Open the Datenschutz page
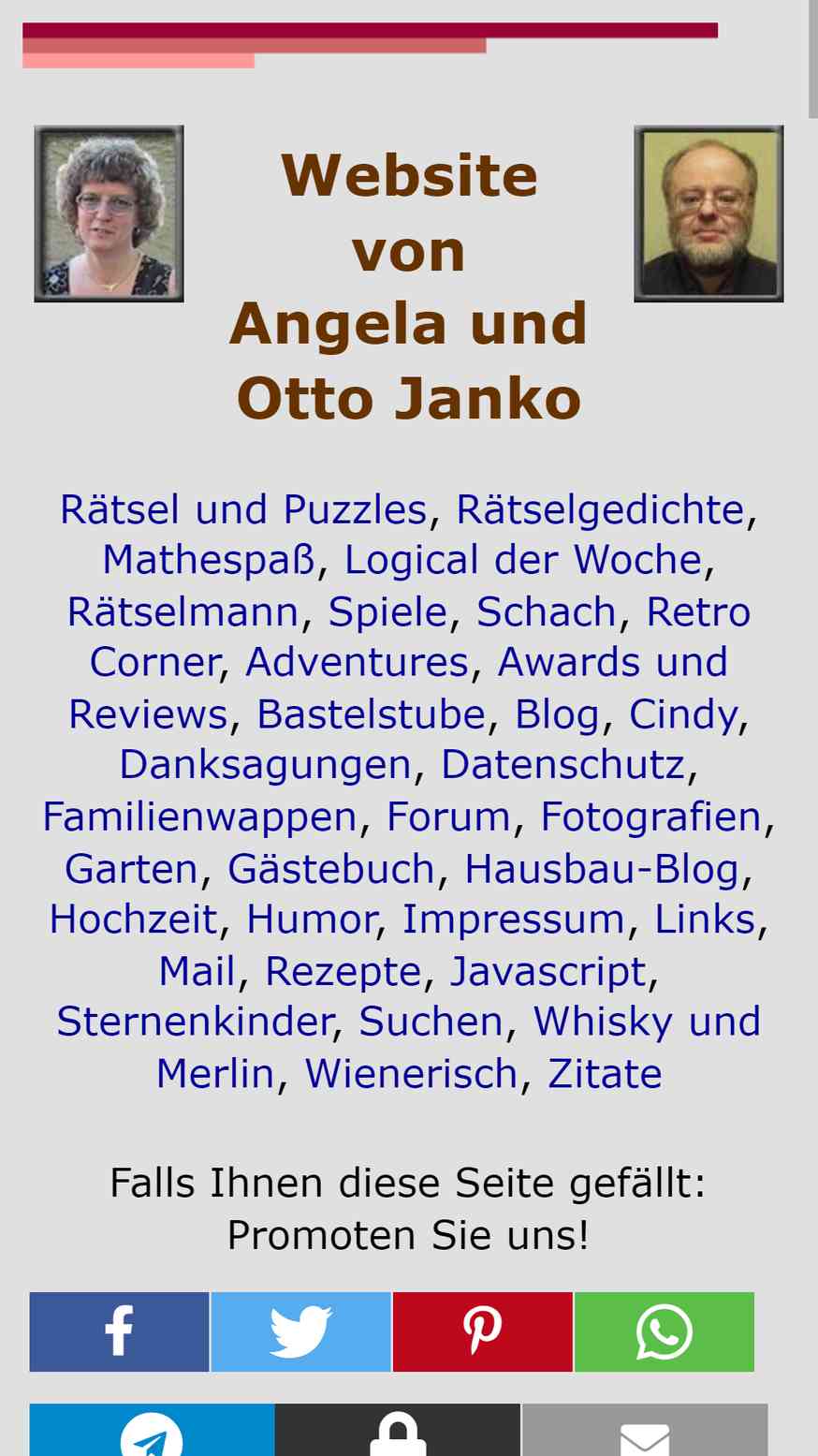Screen dimensions: 818x1456 (x=563, y=764)
